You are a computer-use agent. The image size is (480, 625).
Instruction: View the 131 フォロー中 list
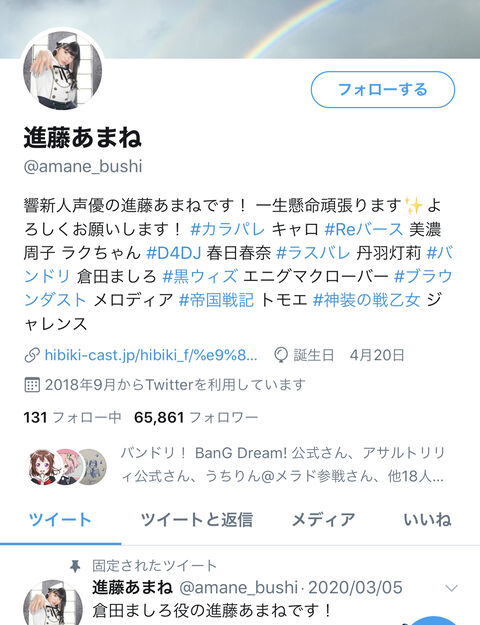(72, 417)
